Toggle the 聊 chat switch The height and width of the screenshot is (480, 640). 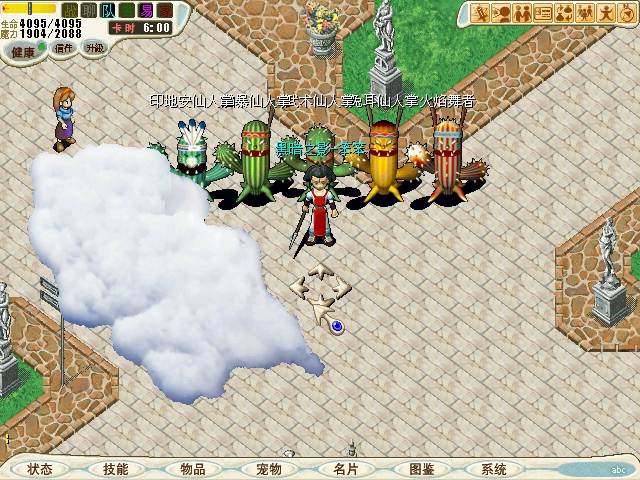(88, 10)
